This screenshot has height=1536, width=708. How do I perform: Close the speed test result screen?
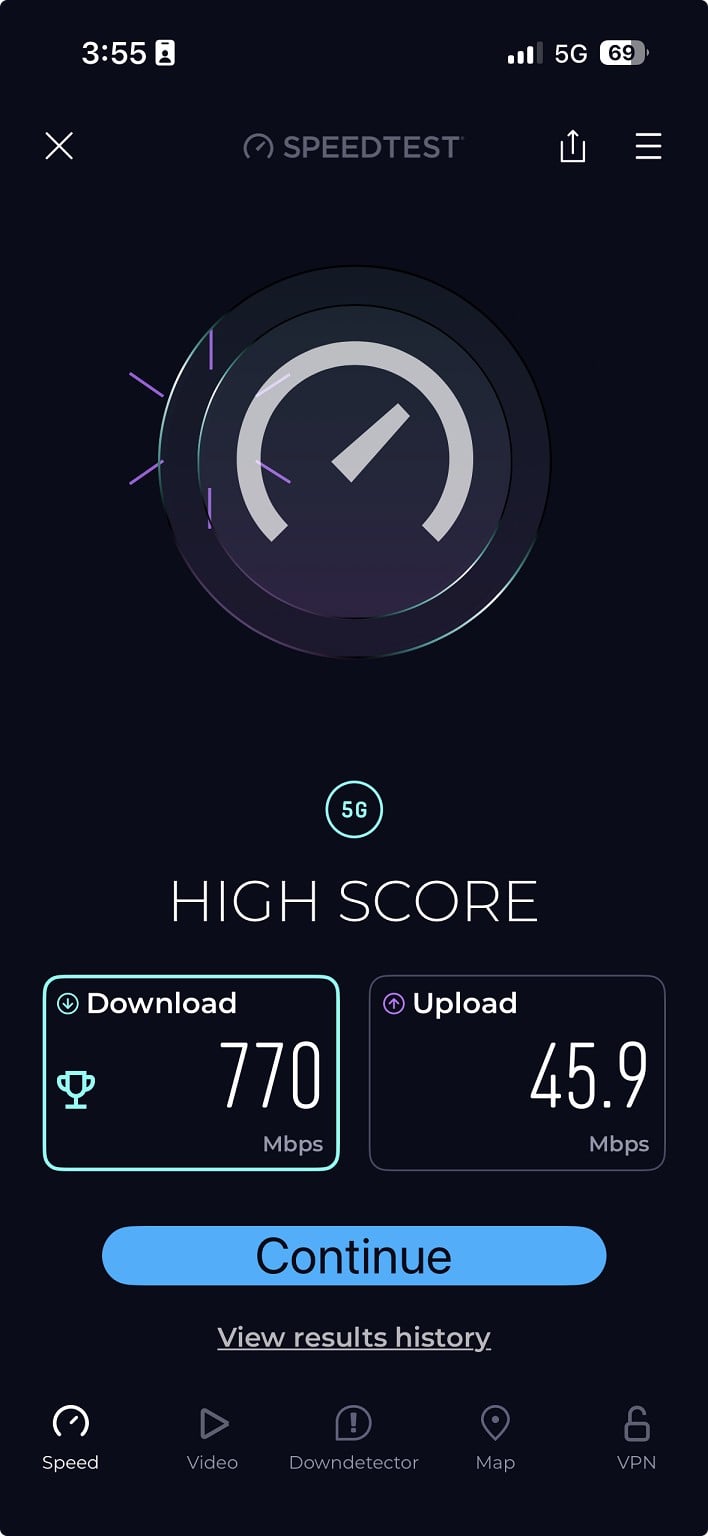pyautogui.click(x=59, y=147)
